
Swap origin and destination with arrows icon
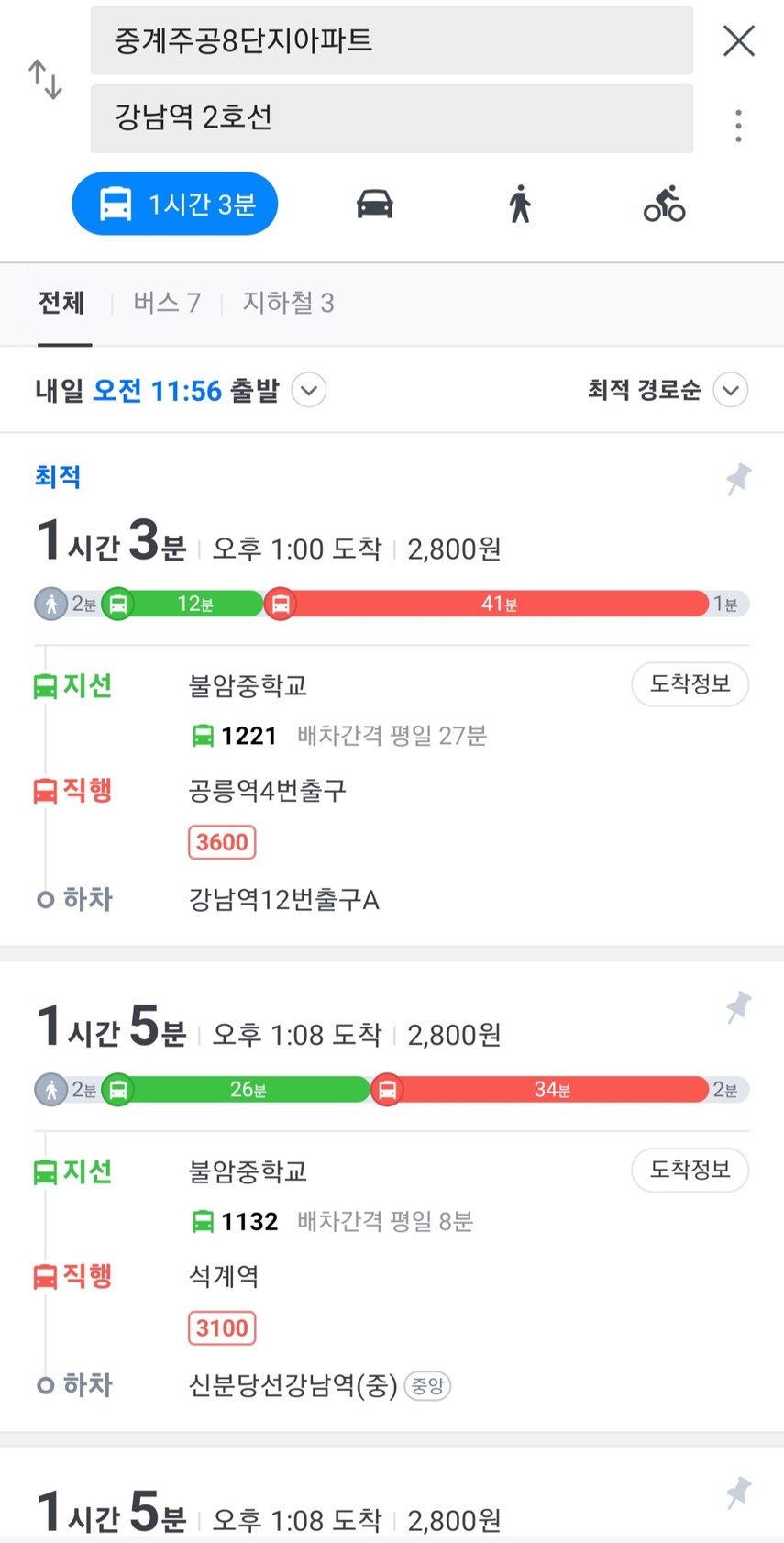coord(45,79)
